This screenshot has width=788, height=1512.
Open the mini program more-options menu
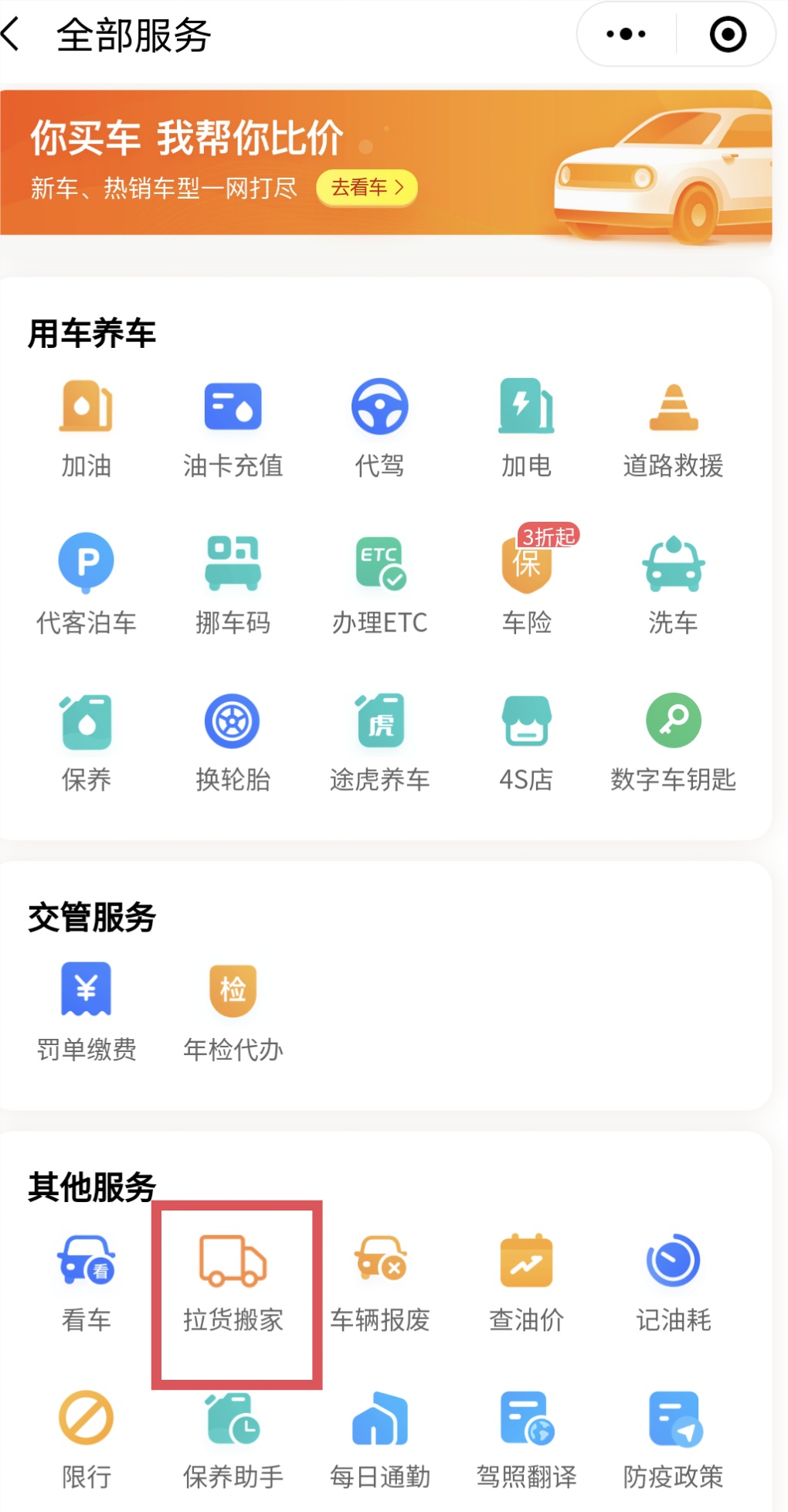pos(626,35)
